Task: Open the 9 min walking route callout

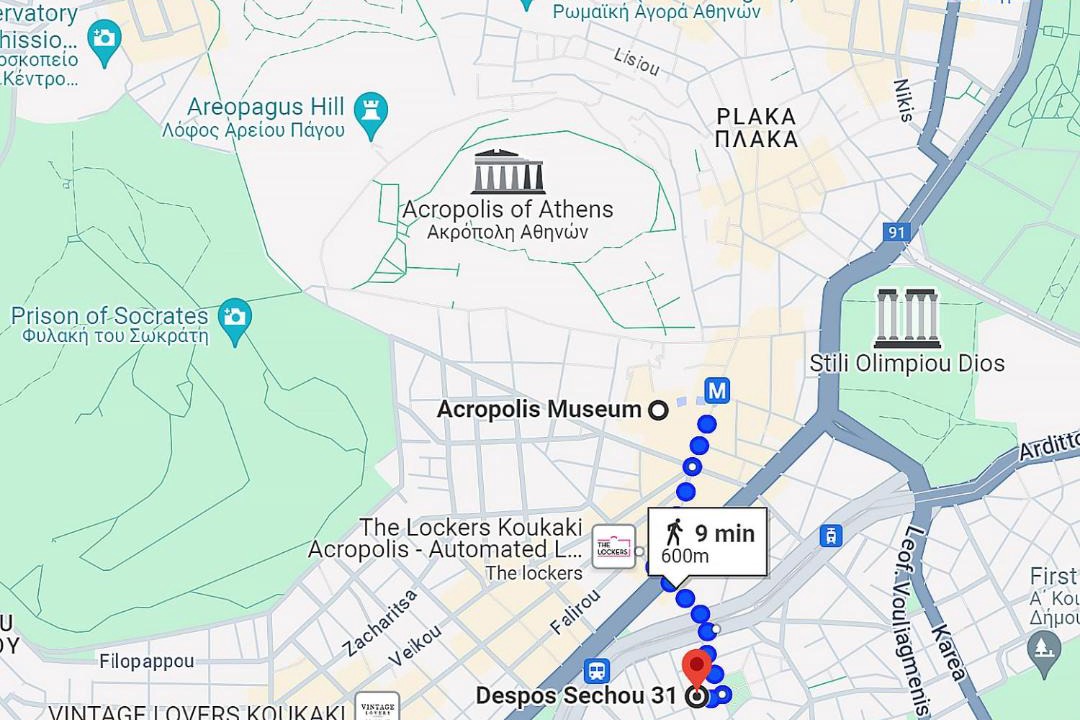Action: (708, 543)
